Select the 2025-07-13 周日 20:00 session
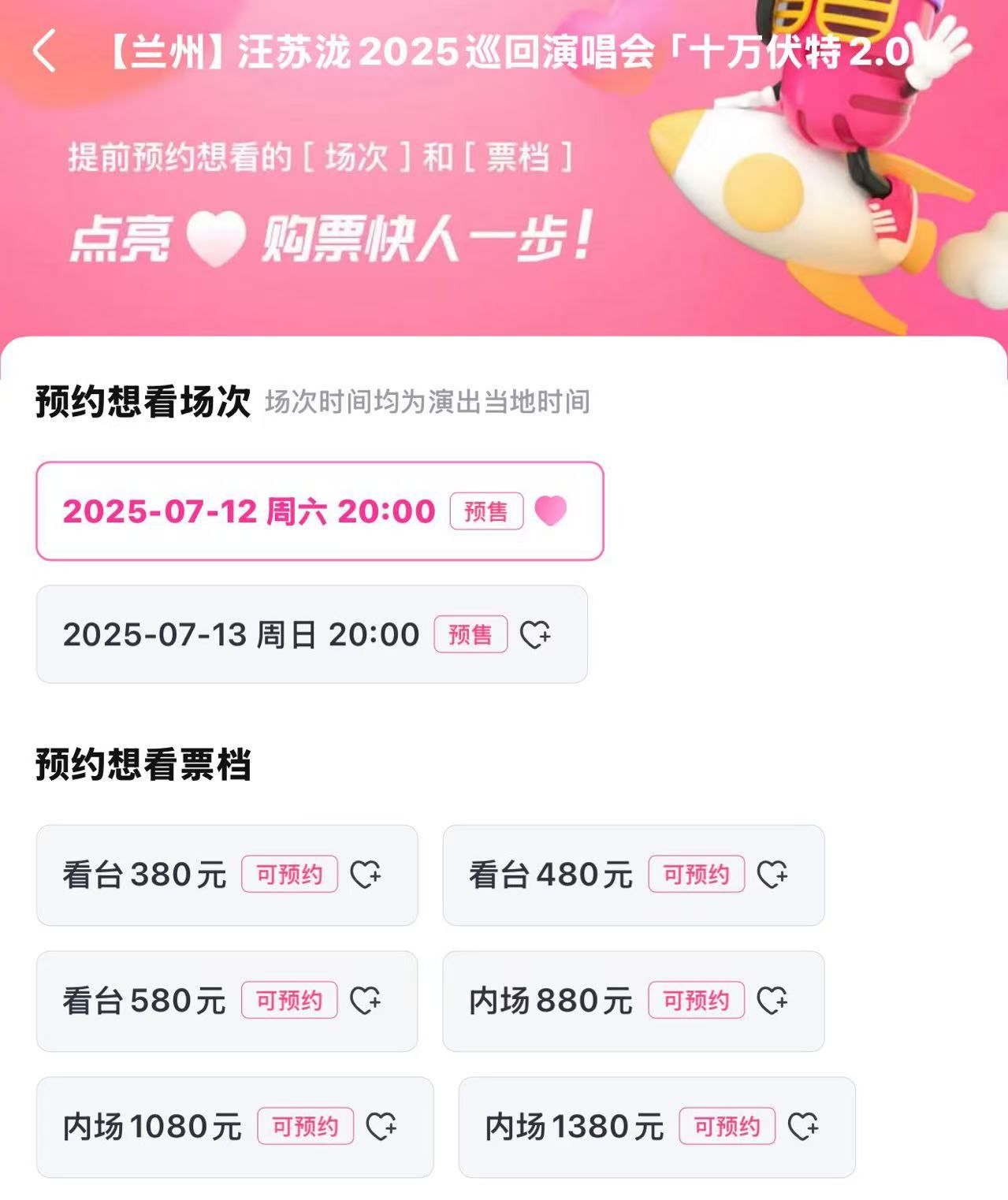Screen dimensions: 1008x1200 [311, 634]
